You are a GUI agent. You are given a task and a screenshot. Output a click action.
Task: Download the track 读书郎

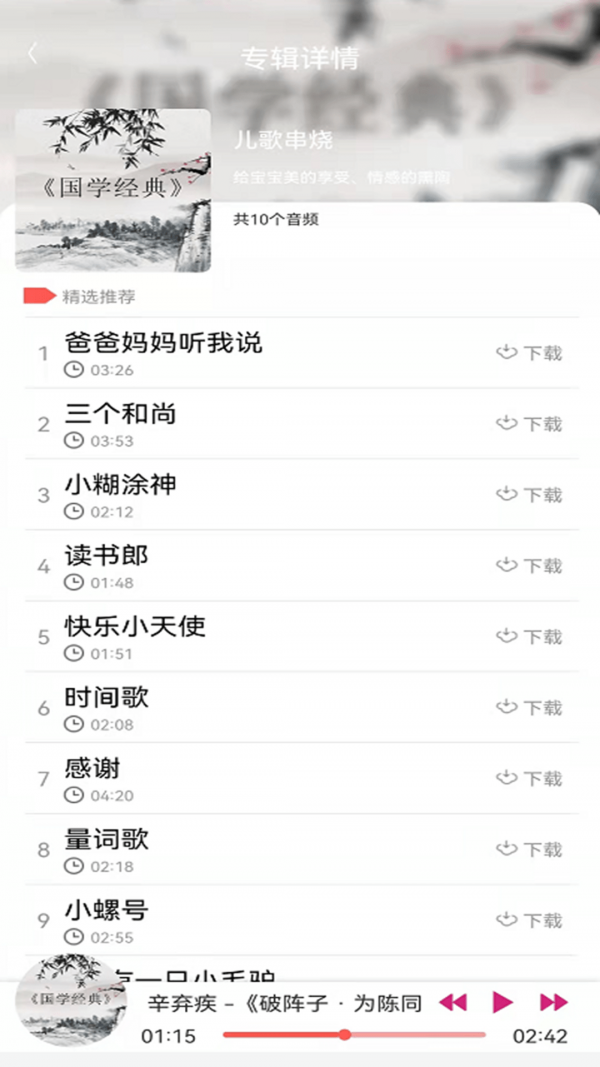pyautogui.click(x=530, y=566)
